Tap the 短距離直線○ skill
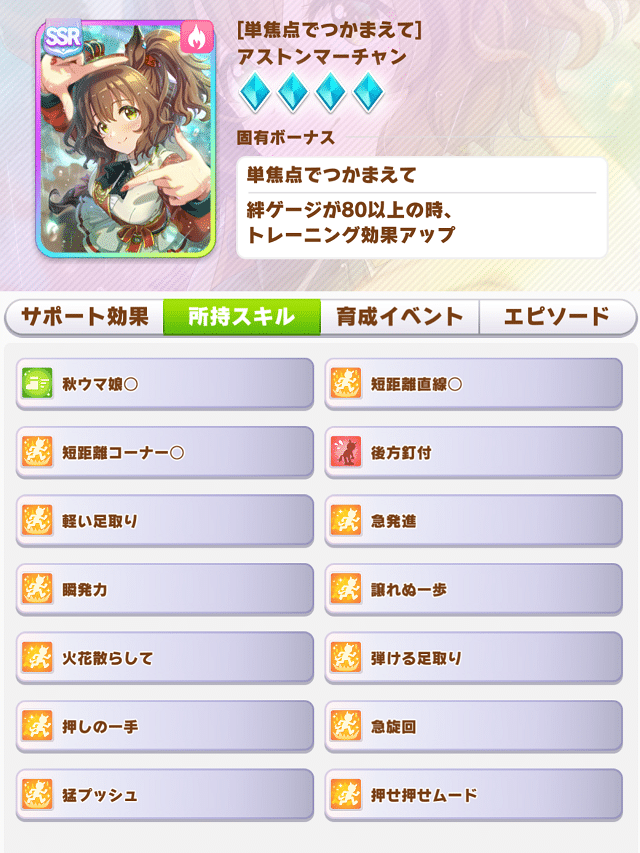640x853 pixels. coord(474,383)
